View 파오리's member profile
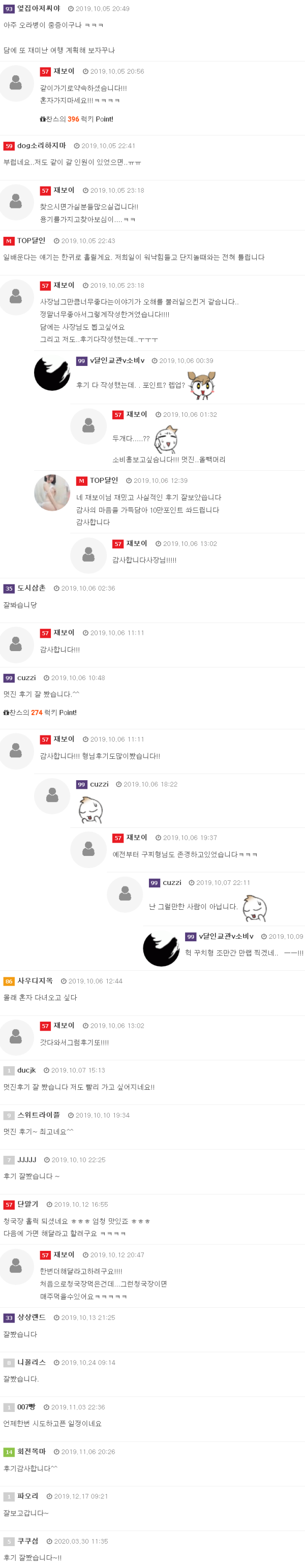The height and width of the screenshot is (1568, 305). 27,1495
